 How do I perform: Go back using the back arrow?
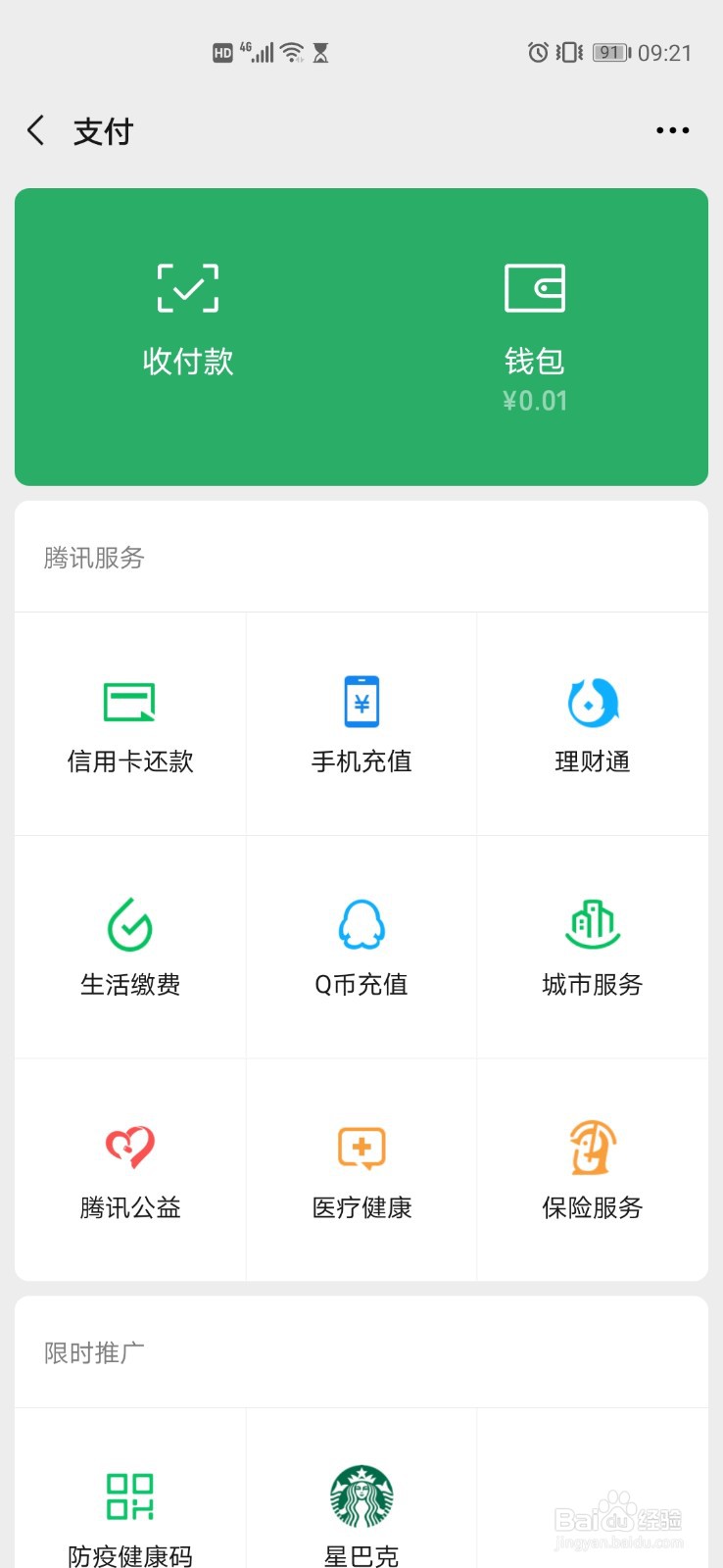(35, 129)
